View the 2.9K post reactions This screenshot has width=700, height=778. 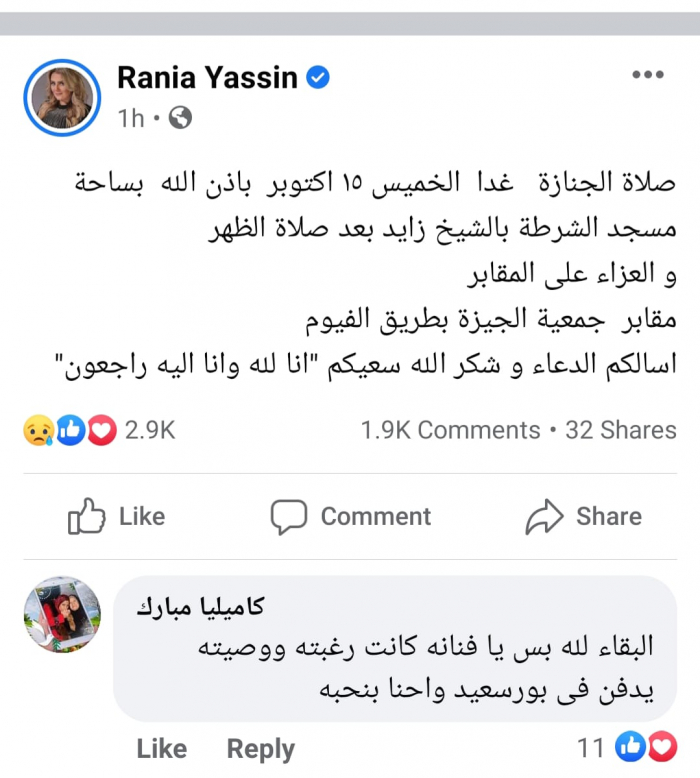click(x=98, y=430)
